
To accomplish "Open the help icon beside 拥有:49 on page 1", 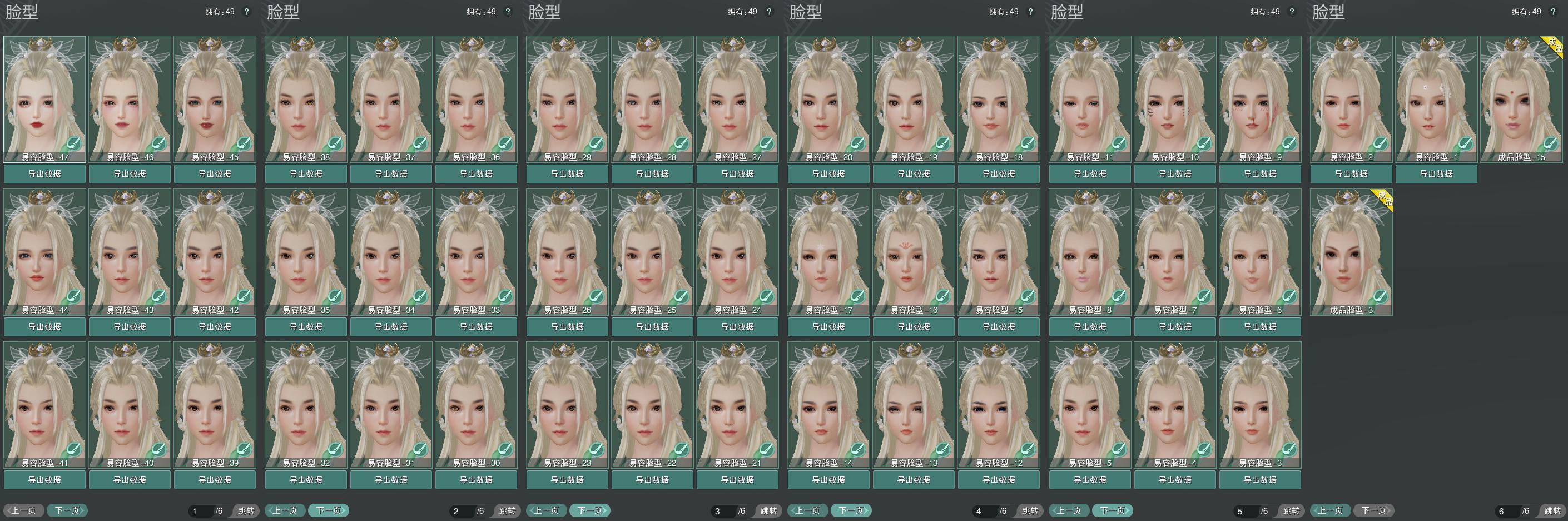I will (x=246, y=12).
